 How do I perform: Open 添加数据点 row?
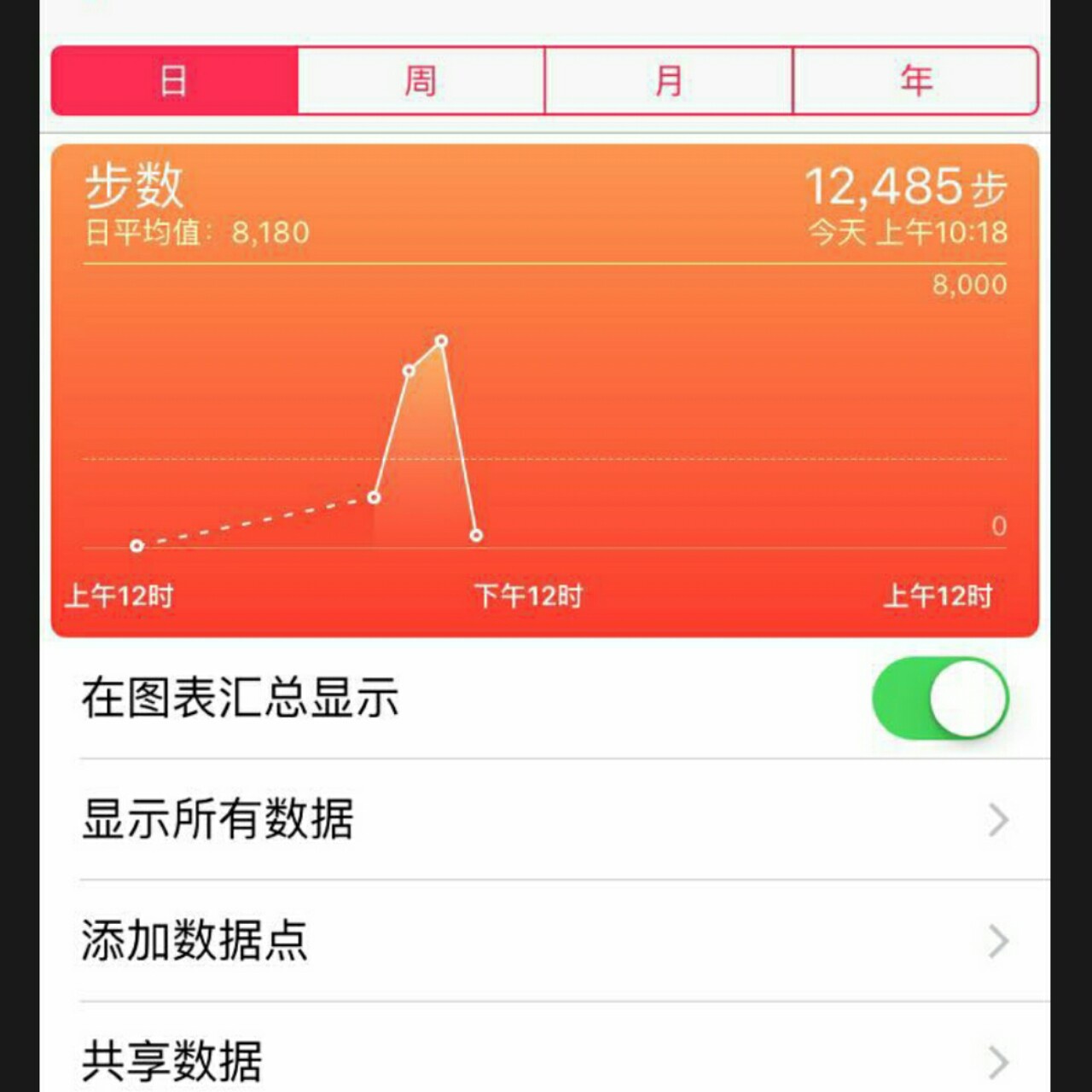click(546, 941)
